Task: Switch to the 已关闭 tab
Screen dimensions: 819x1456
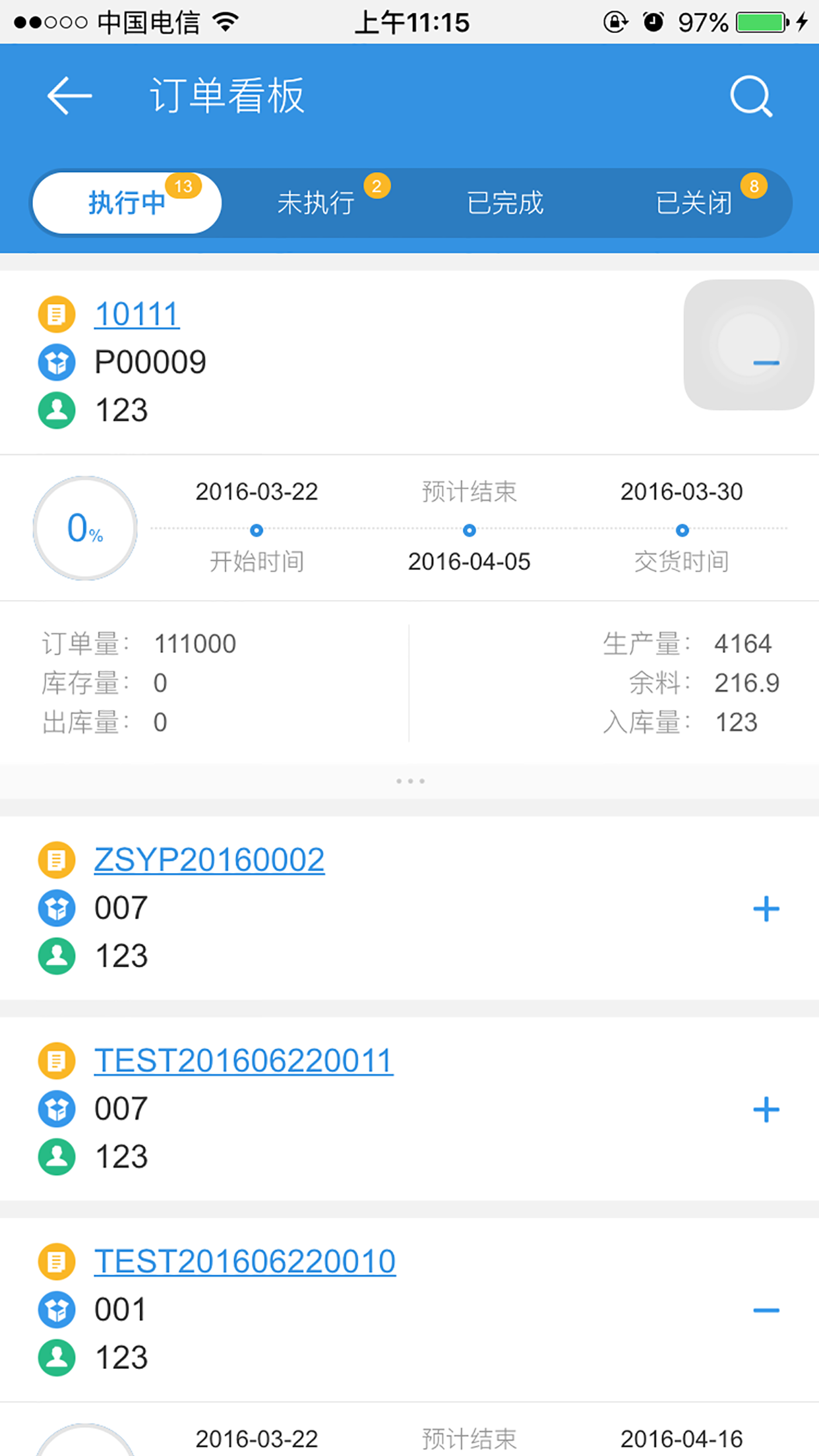Action: point(694,202)
